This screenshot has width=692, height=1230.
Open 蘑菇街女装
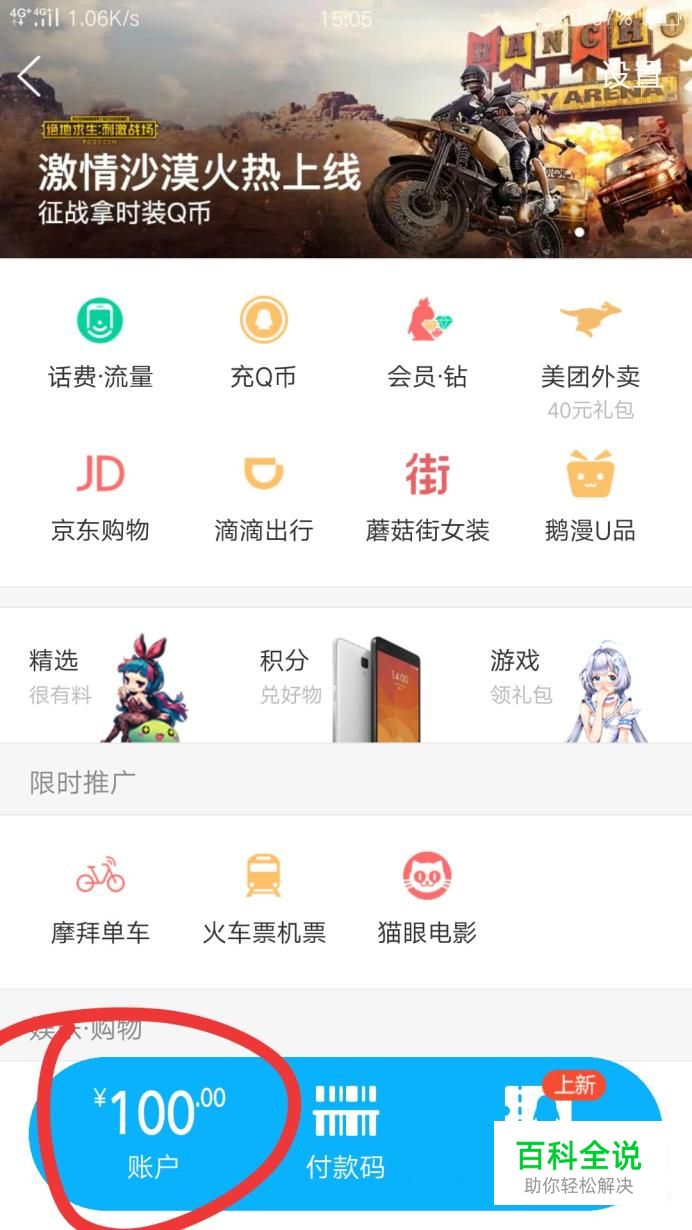(428, 496)
